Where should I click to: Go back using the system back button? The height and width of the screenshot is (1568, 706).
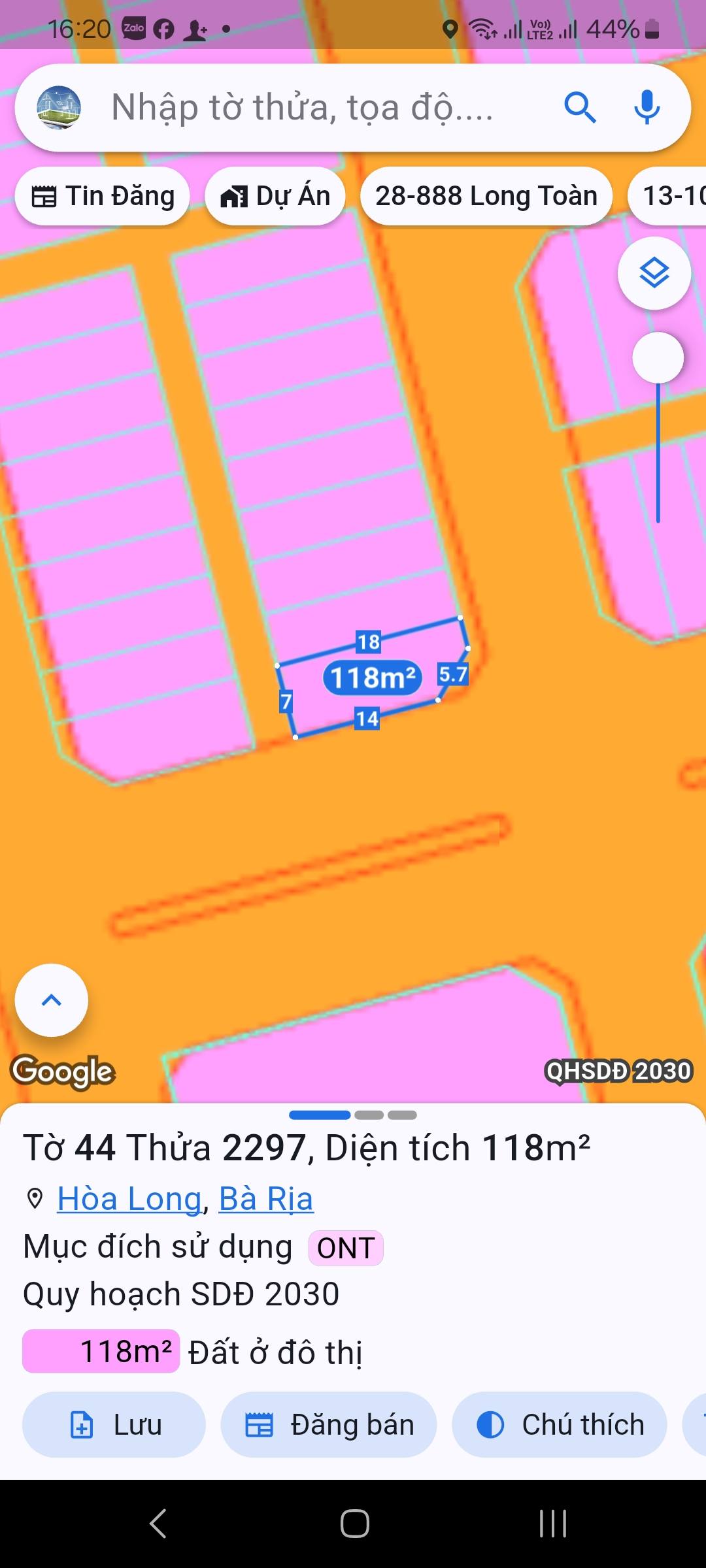point(158,1524)
